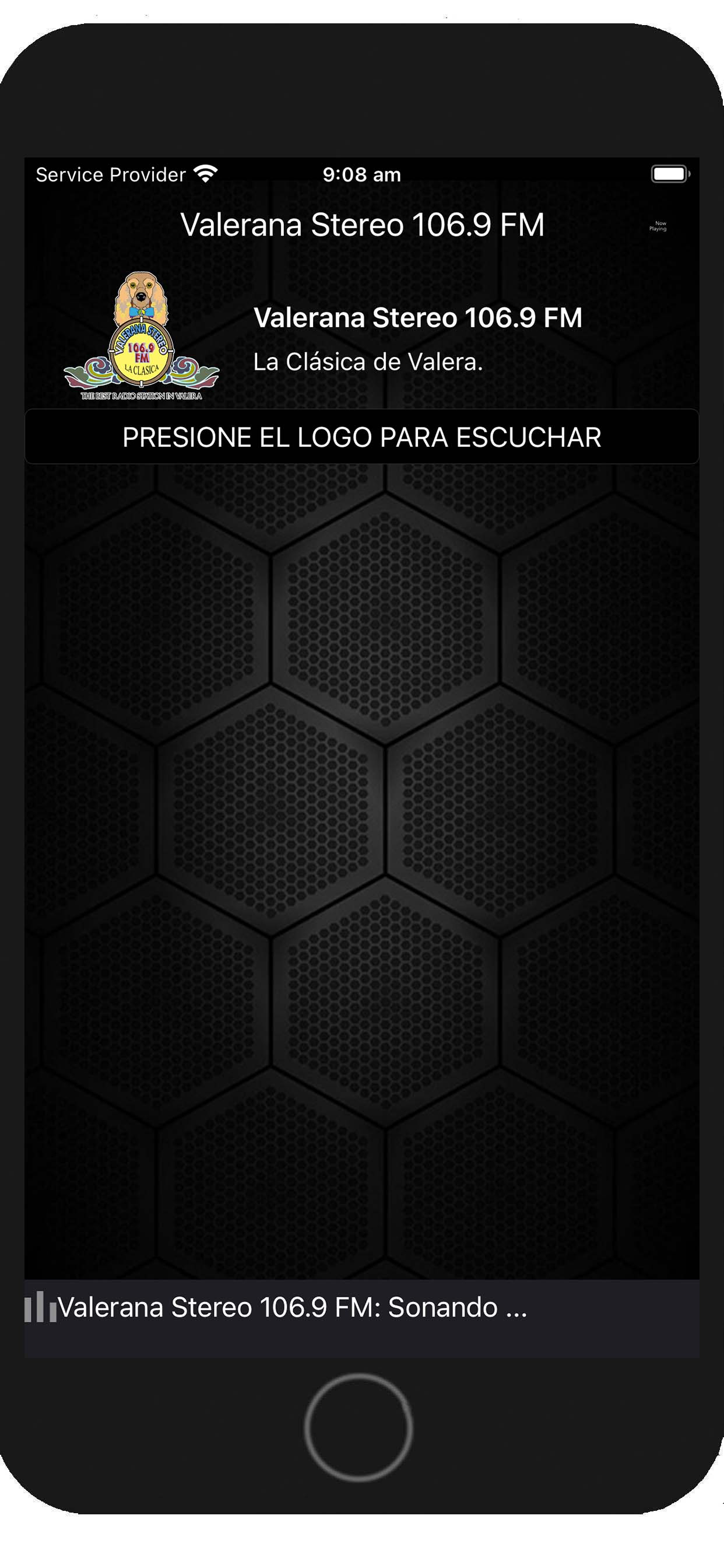Tap the Now Playing indicator
This screenshot has height=1568, width=724.
[x=659, y=226]
